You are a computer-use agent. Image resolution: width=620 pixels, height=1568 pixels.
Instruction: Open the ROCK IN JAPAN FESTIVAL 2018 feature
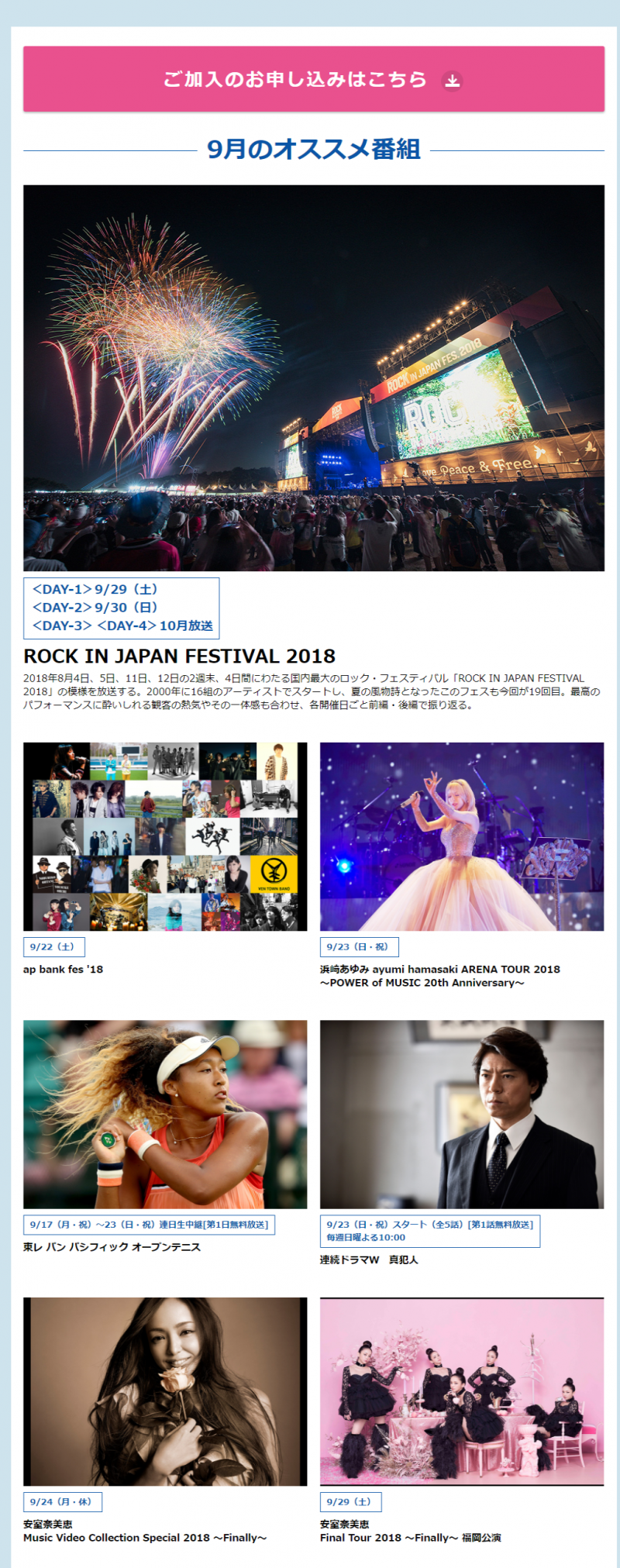[313, 378]
